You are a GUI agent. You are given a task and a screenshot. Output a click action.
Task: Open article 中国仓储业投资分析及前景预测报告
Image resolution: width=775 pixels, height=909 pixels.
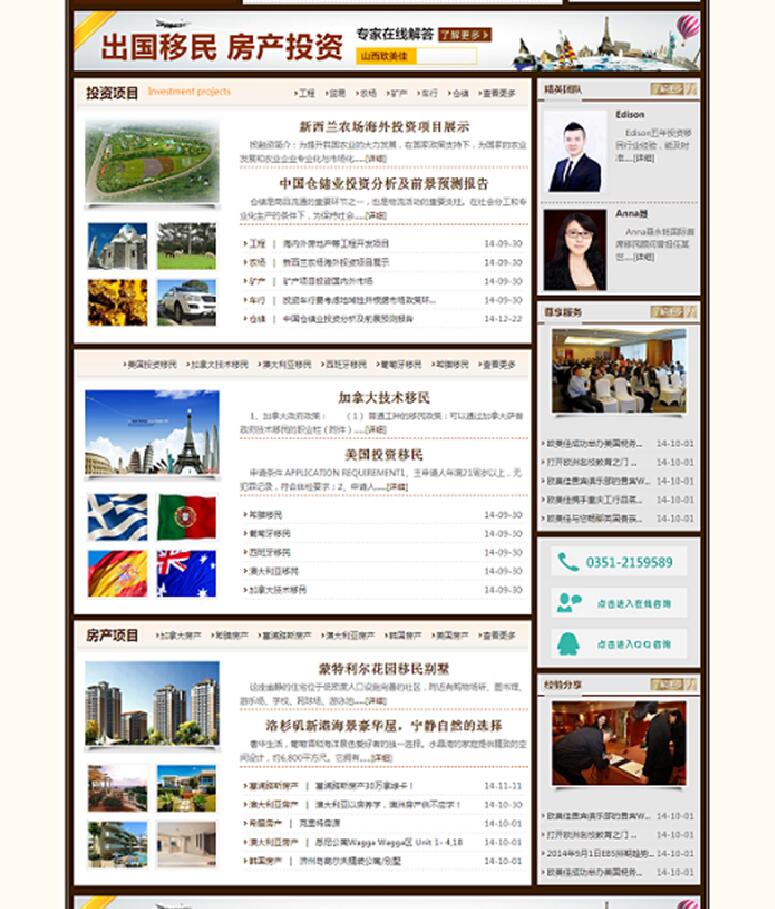[384, 184]
